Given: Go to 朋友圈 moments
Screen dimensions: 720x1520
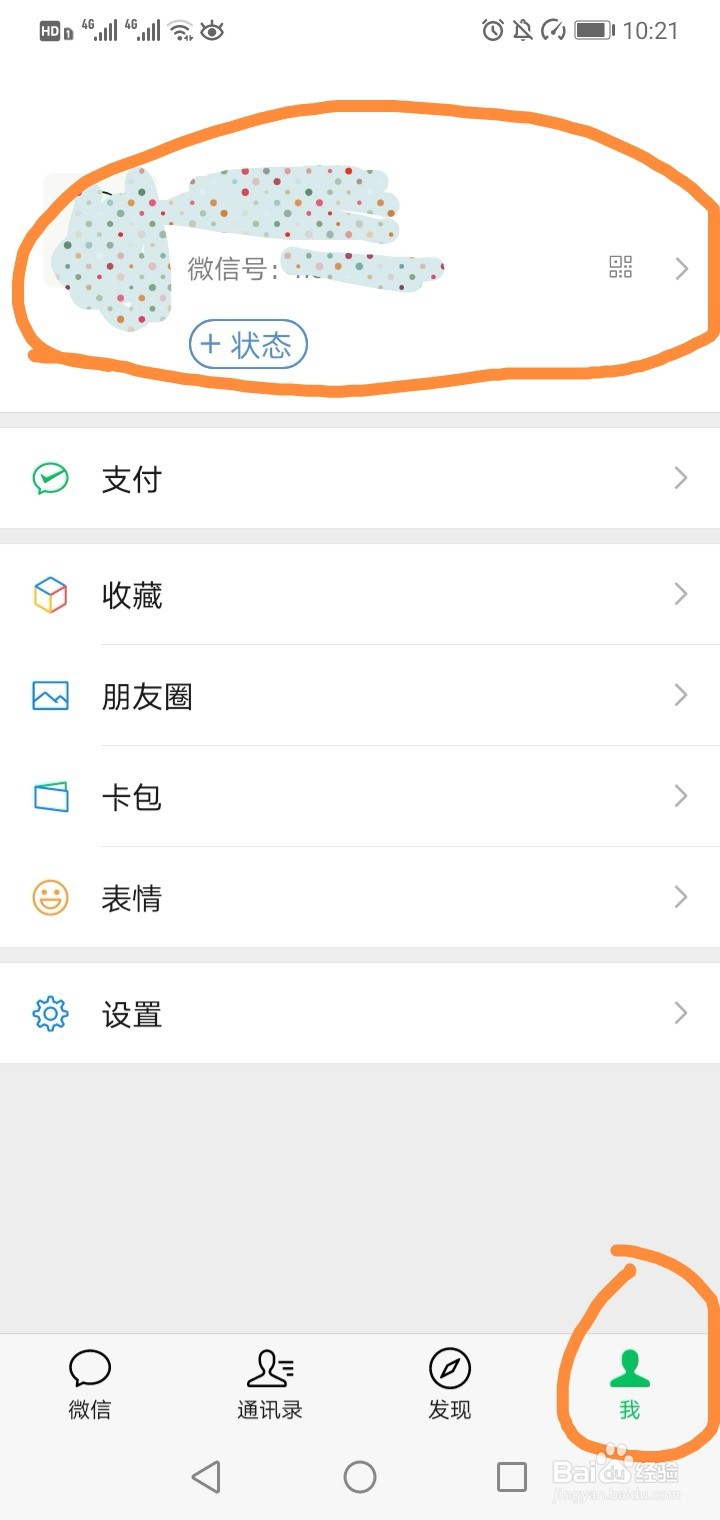Looking at the screenshot, I should 360,695.
